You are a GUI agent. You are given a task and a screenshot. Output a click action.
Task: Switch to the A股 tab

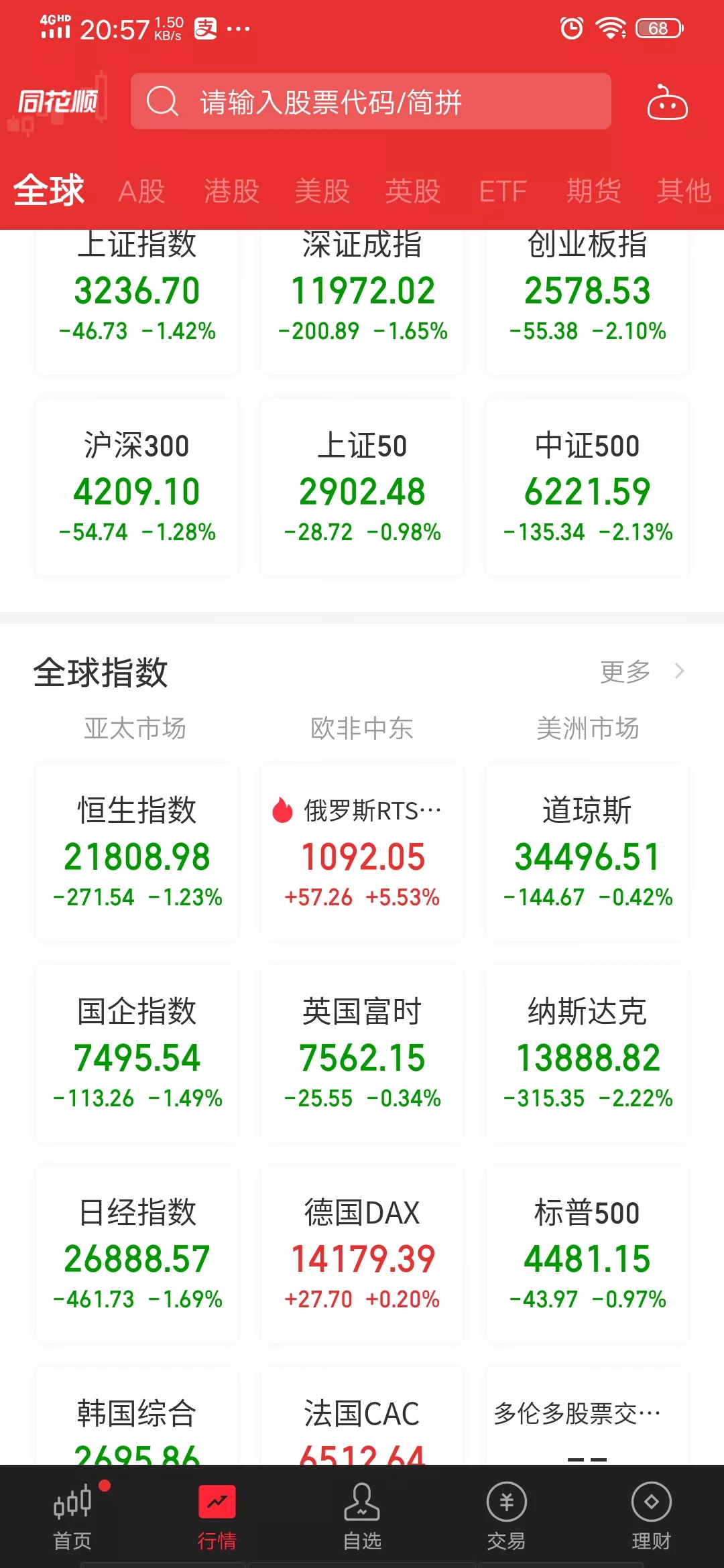(x=141, y=191)
